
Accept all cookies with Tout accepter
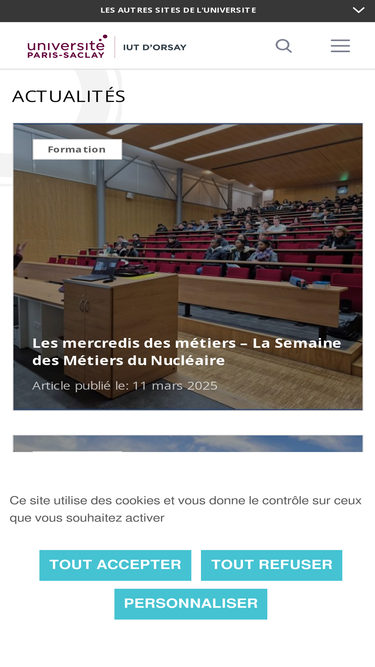115,565
